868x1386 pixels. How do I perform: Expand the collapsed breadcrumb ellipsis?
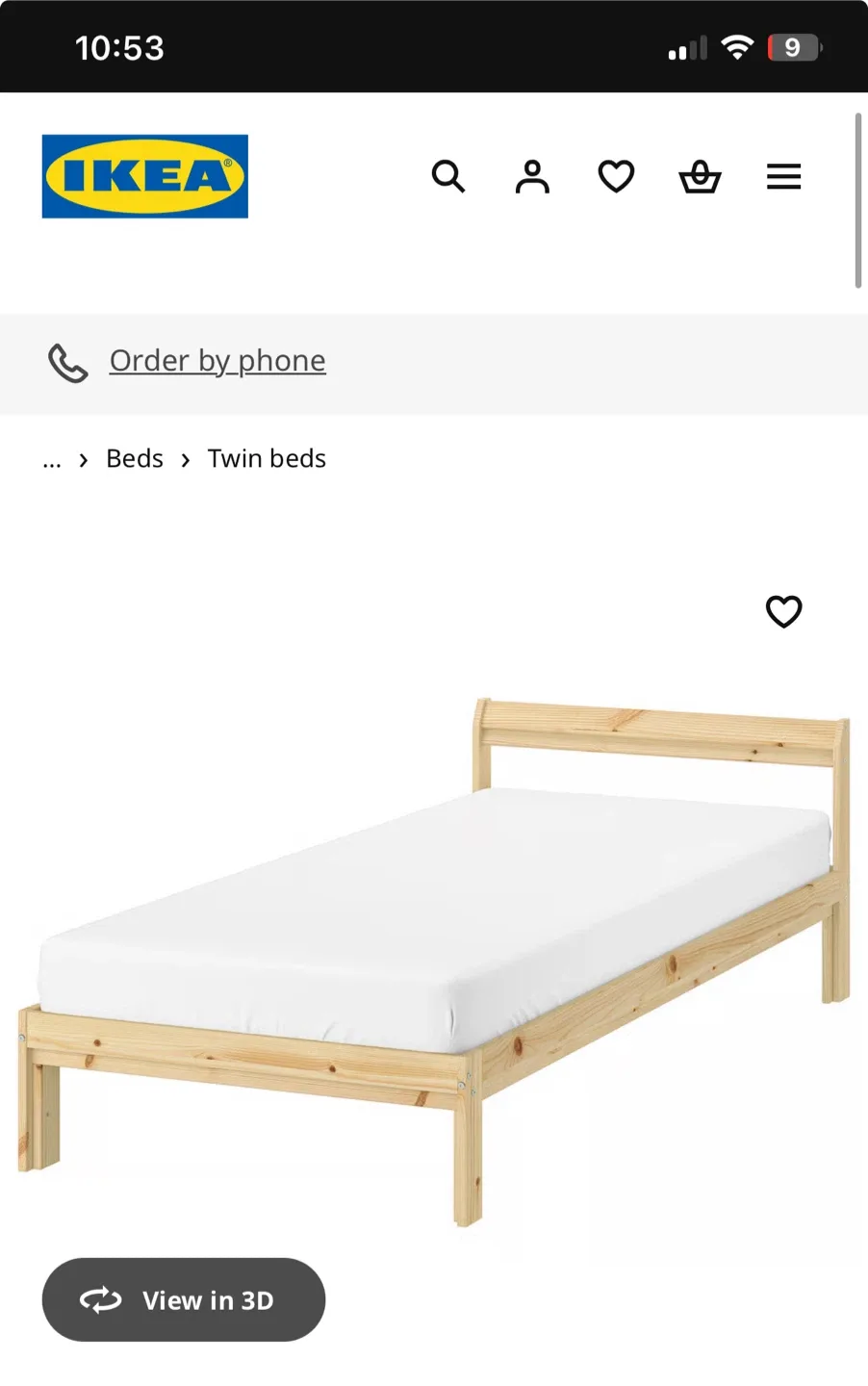coord(52,460)
